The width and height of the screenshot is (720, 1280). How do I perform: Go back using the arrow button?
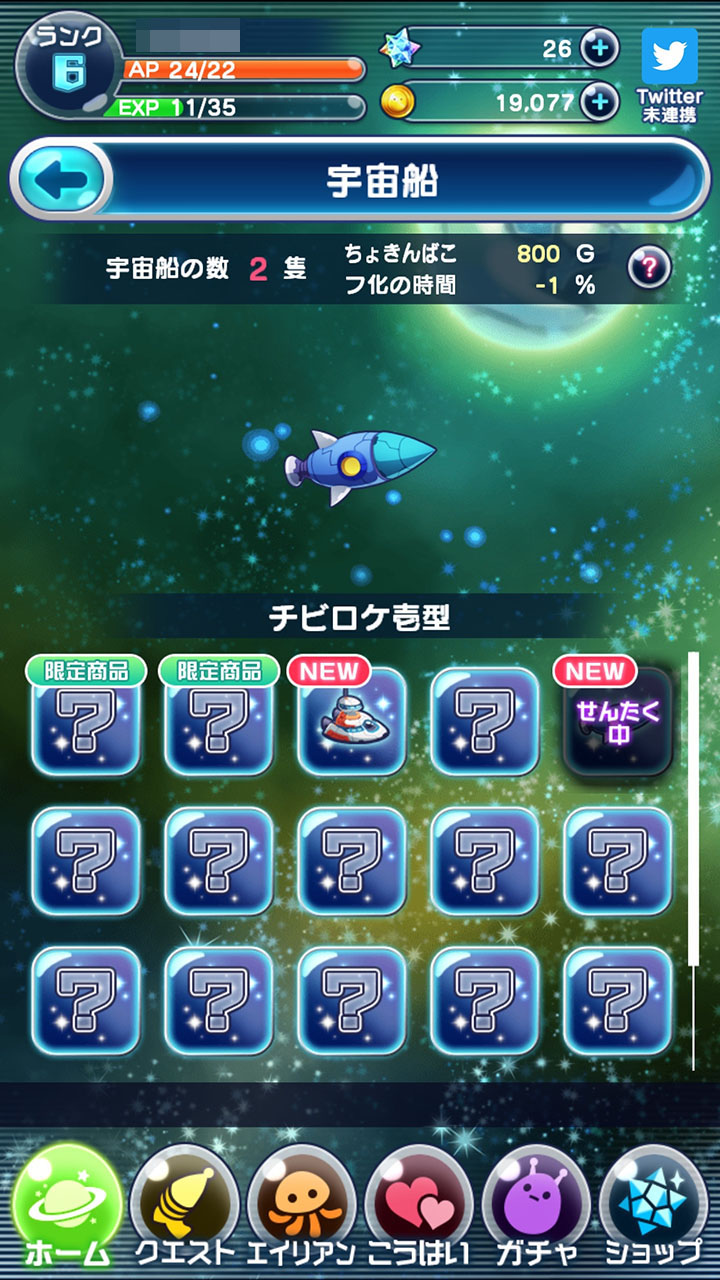64,181
